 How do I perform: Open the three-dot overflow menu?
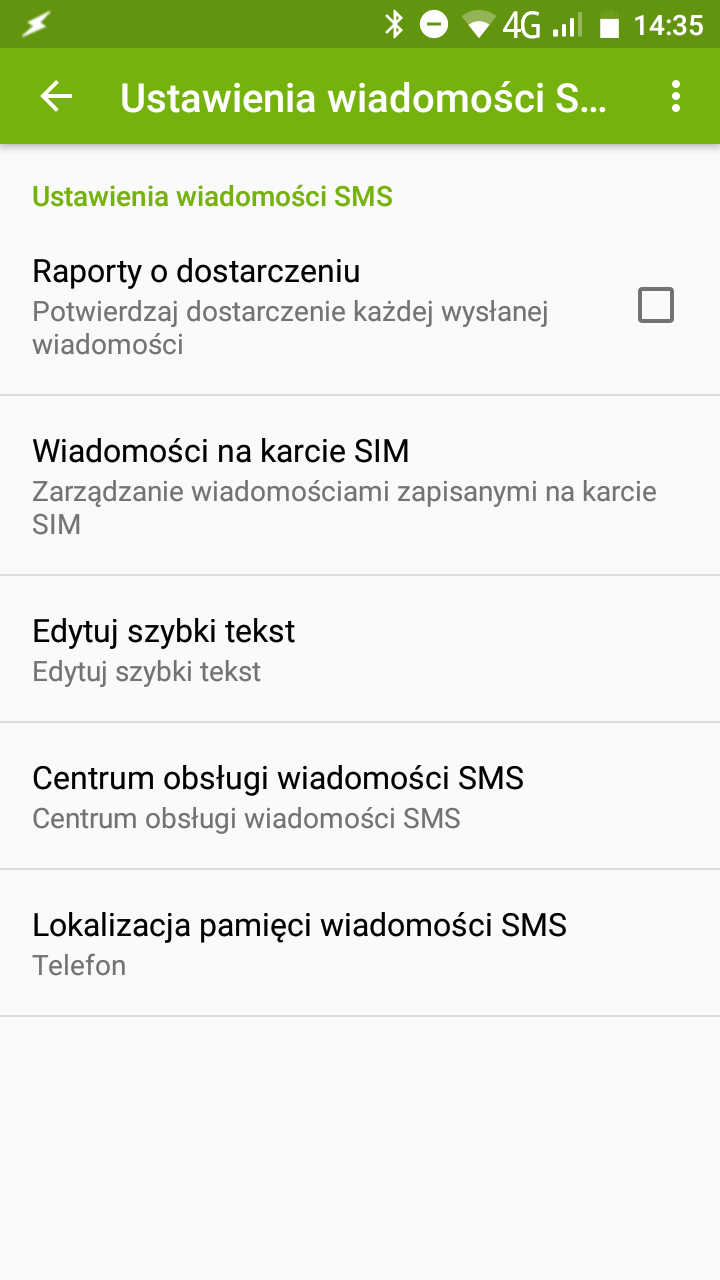pos(676,96)
